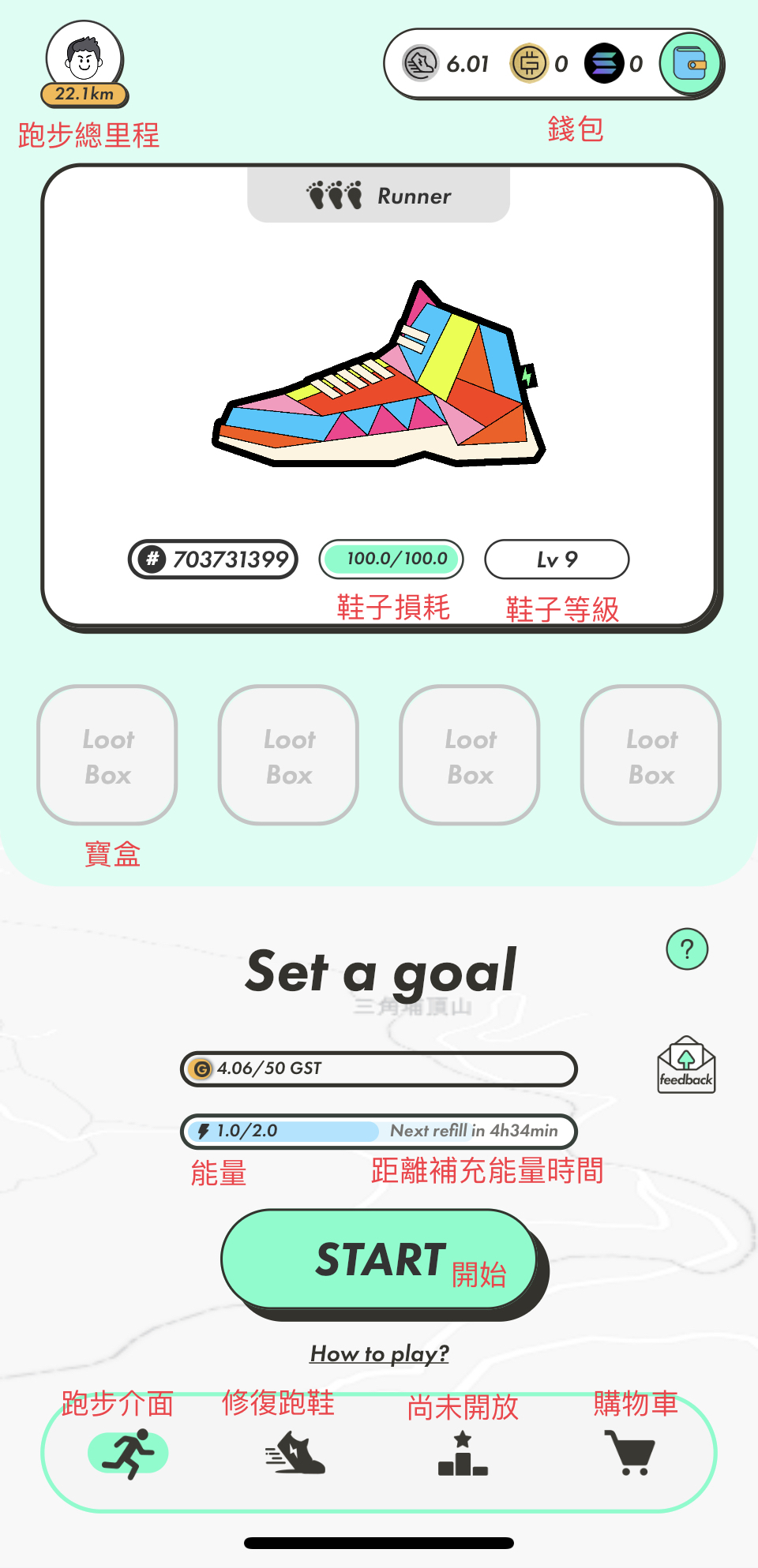This screenshot has height=1568, width=758.
Task: Select the last Loot Box slot
Action: tap(651, 755)
